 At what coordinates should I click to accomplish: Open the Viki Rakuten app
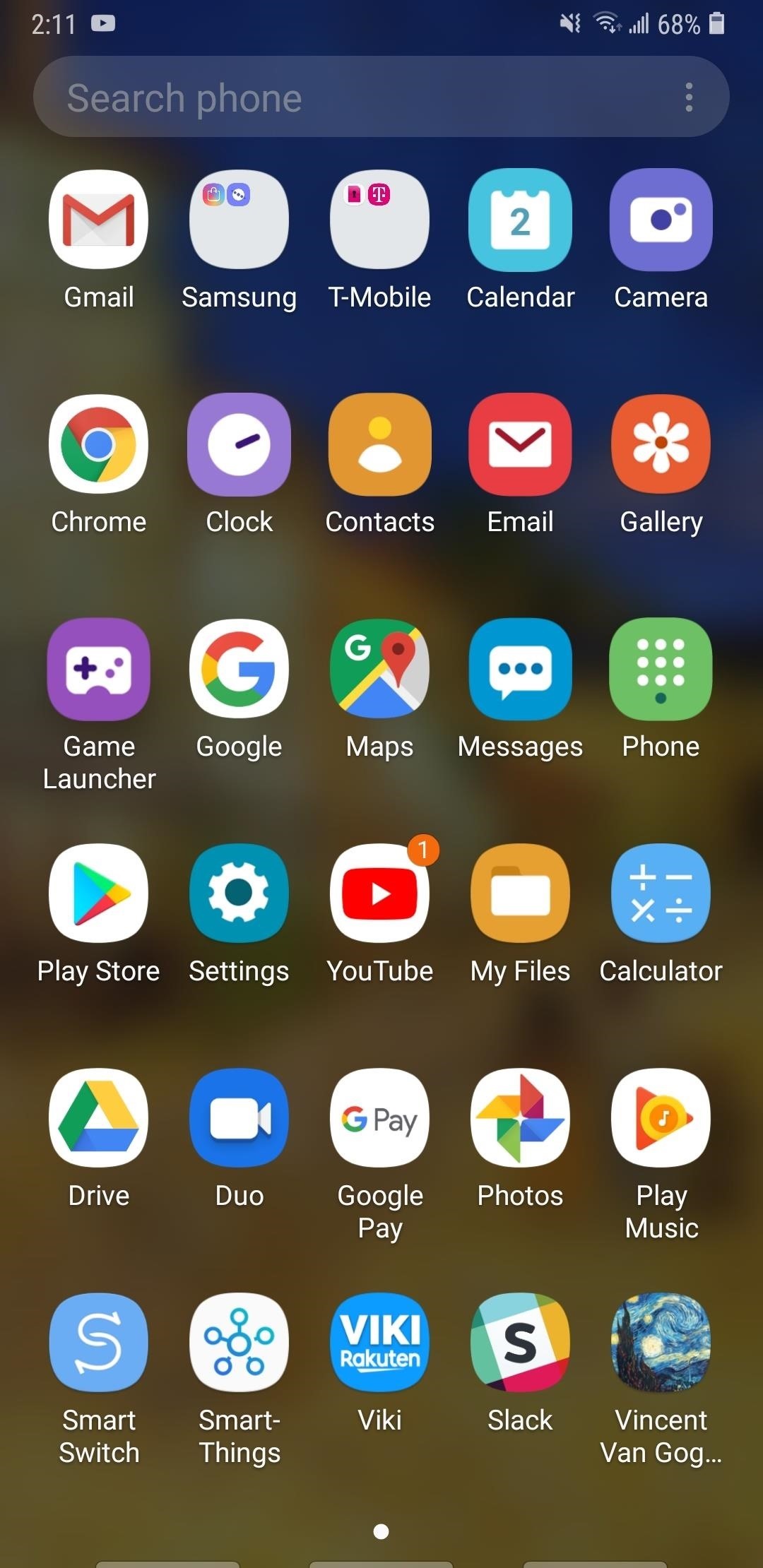[379, 1342]
